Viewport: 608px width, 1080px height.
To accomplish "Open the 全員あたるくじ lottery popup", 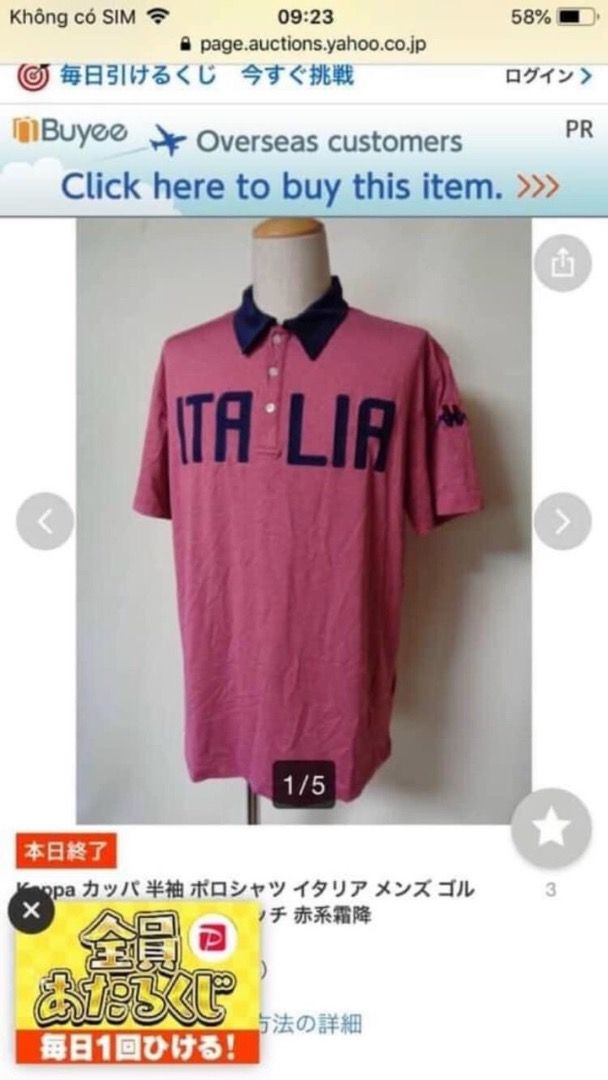I will [x=138, y=983].
